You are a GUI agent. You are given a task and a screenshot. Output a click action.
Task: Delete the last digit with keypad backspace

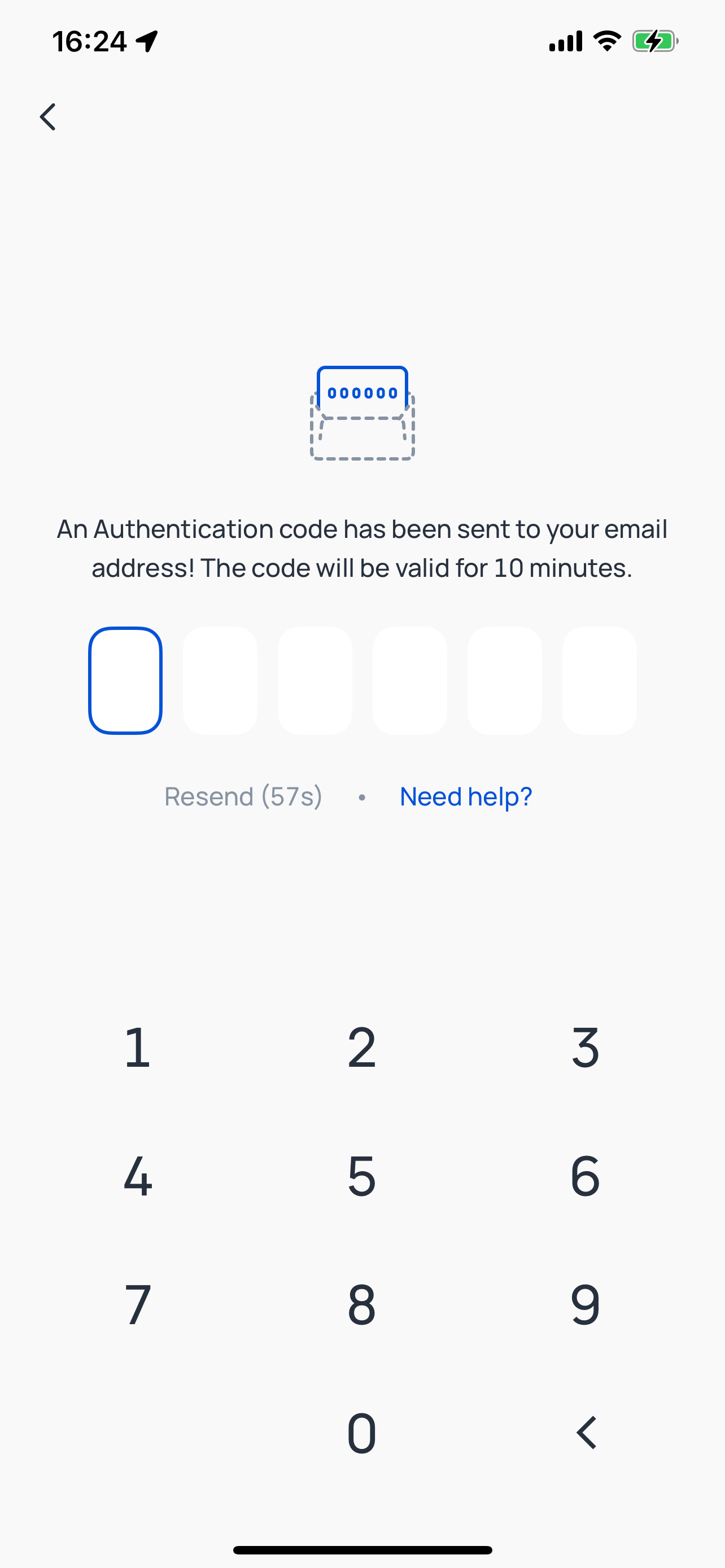coord(586,1433)
